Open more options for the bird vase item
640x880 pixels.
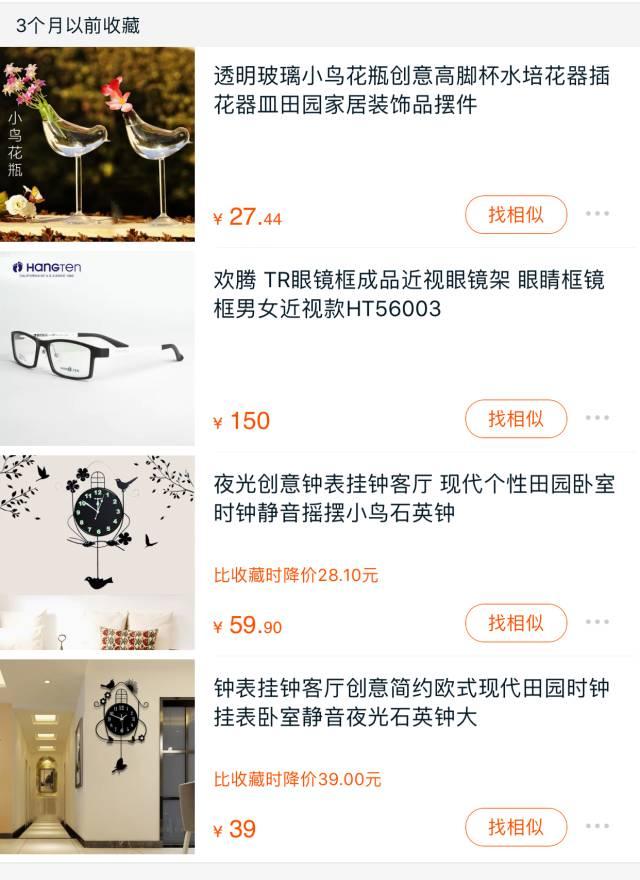coord(597,214)
